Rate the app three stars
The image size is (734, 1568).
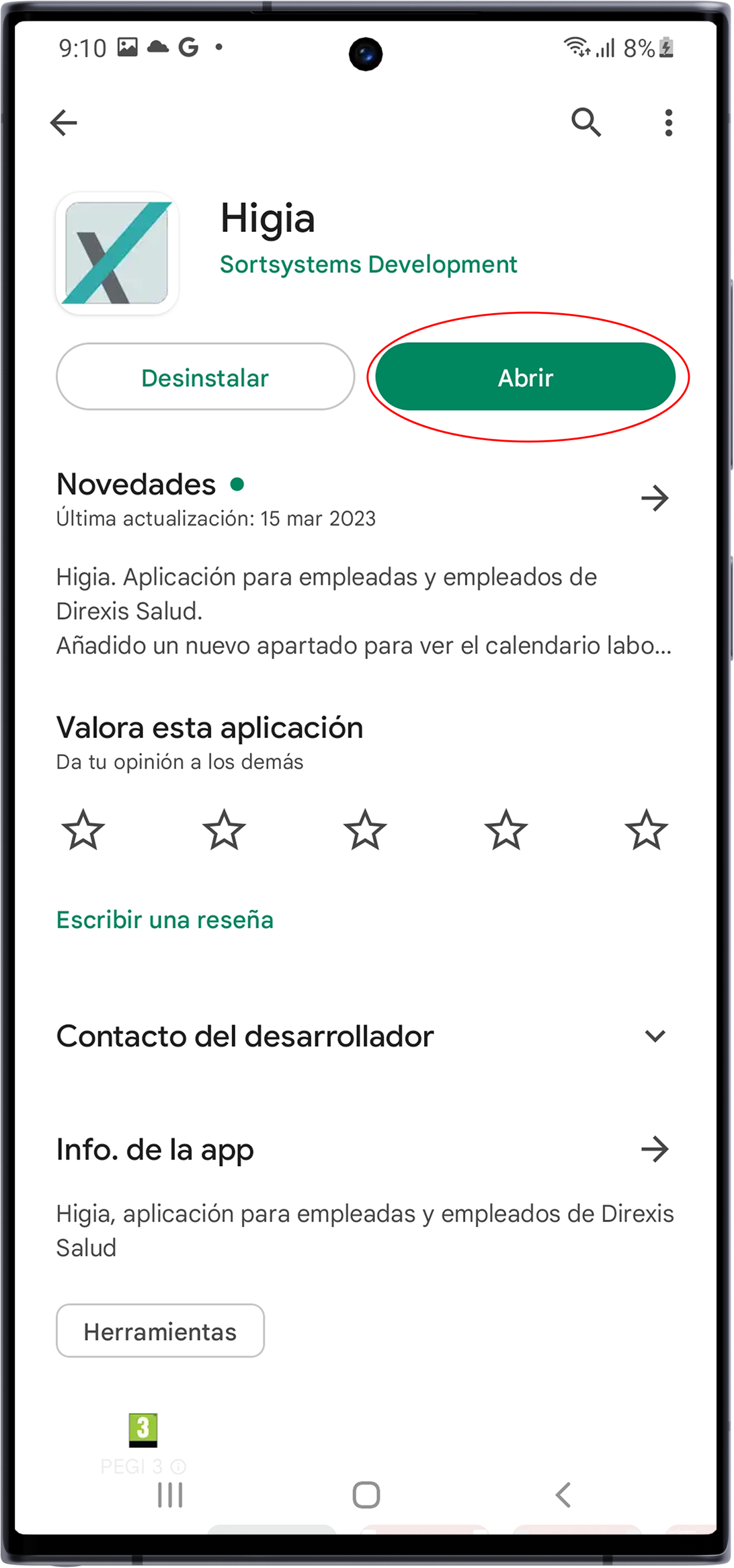tap(365, 830)
